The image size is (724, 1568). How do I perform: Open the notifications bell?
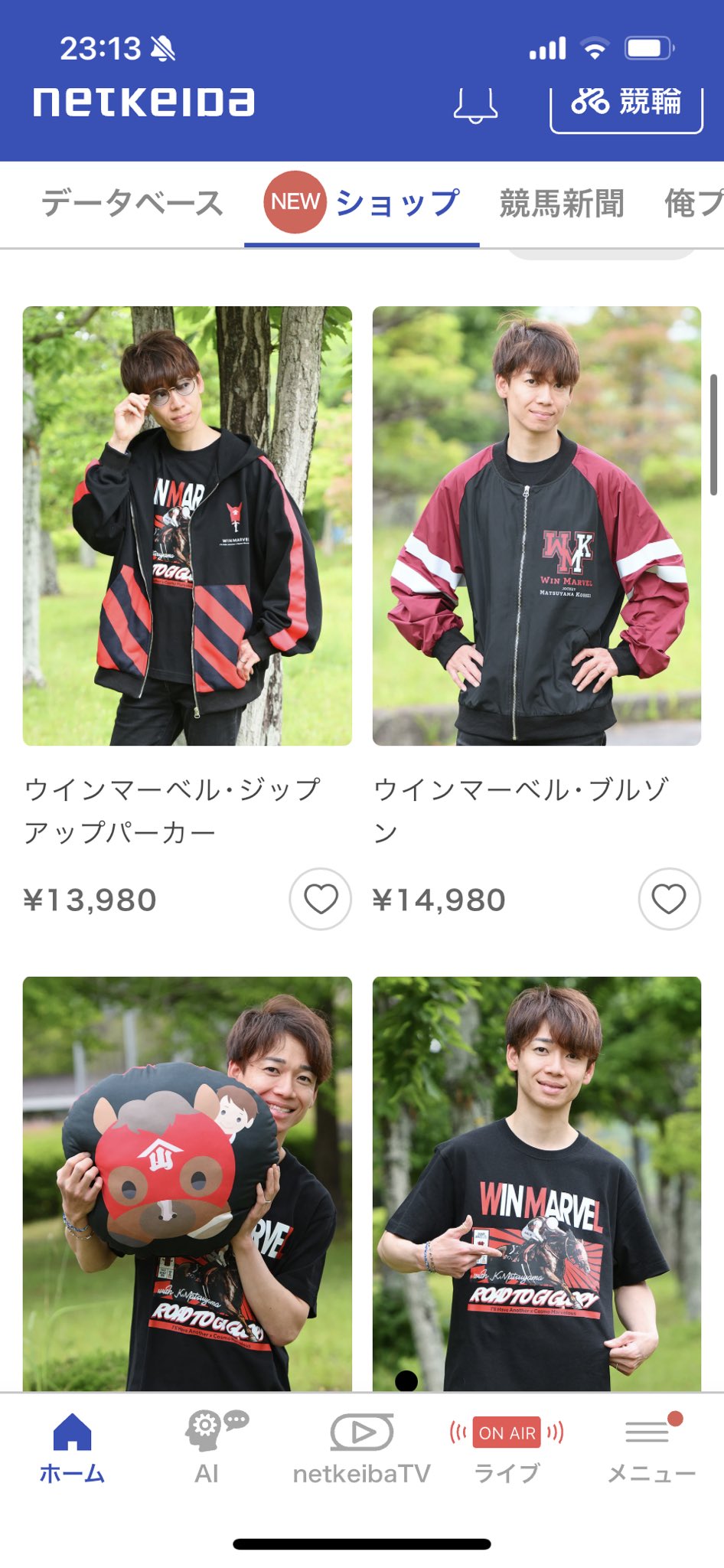(475, 105)
